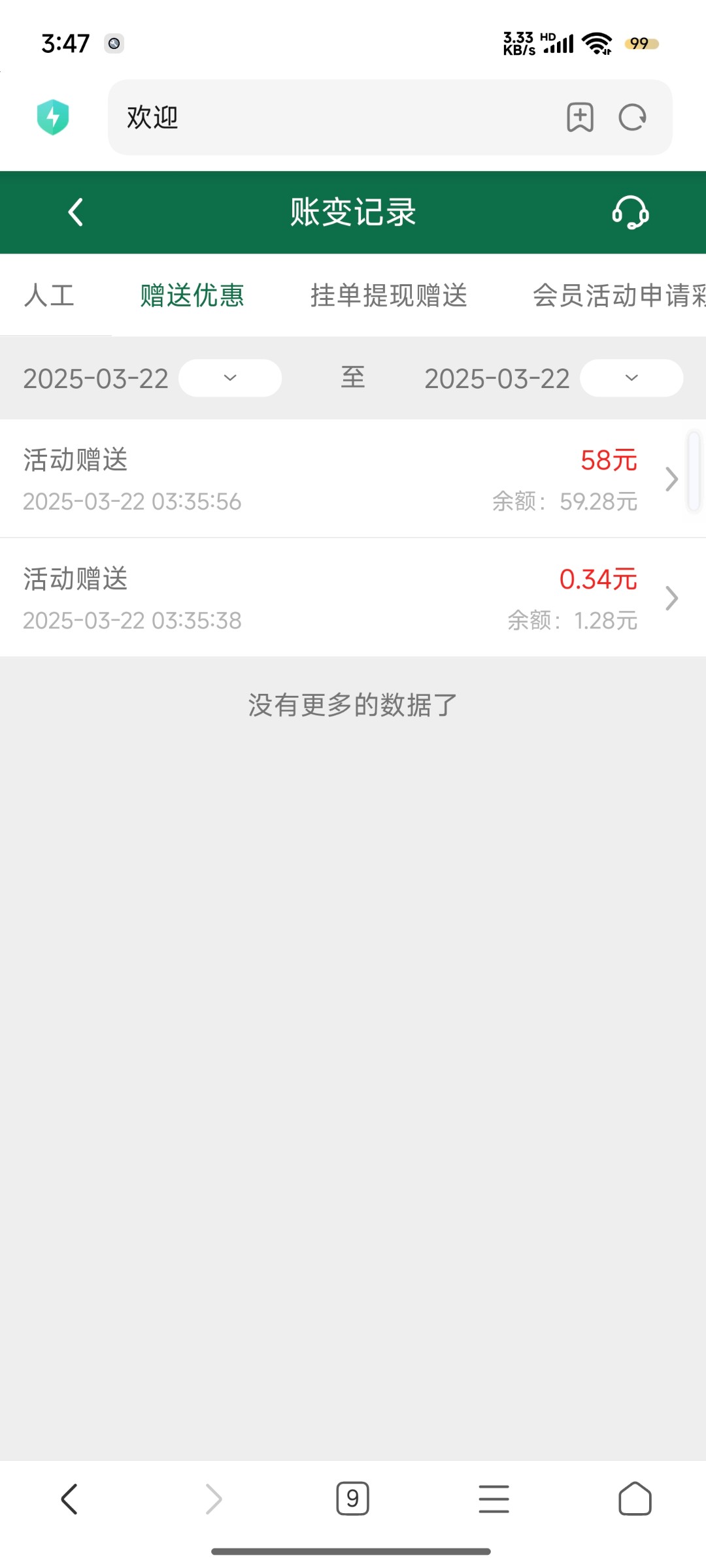Open the browser tabs switcher

pos(352,1498)
